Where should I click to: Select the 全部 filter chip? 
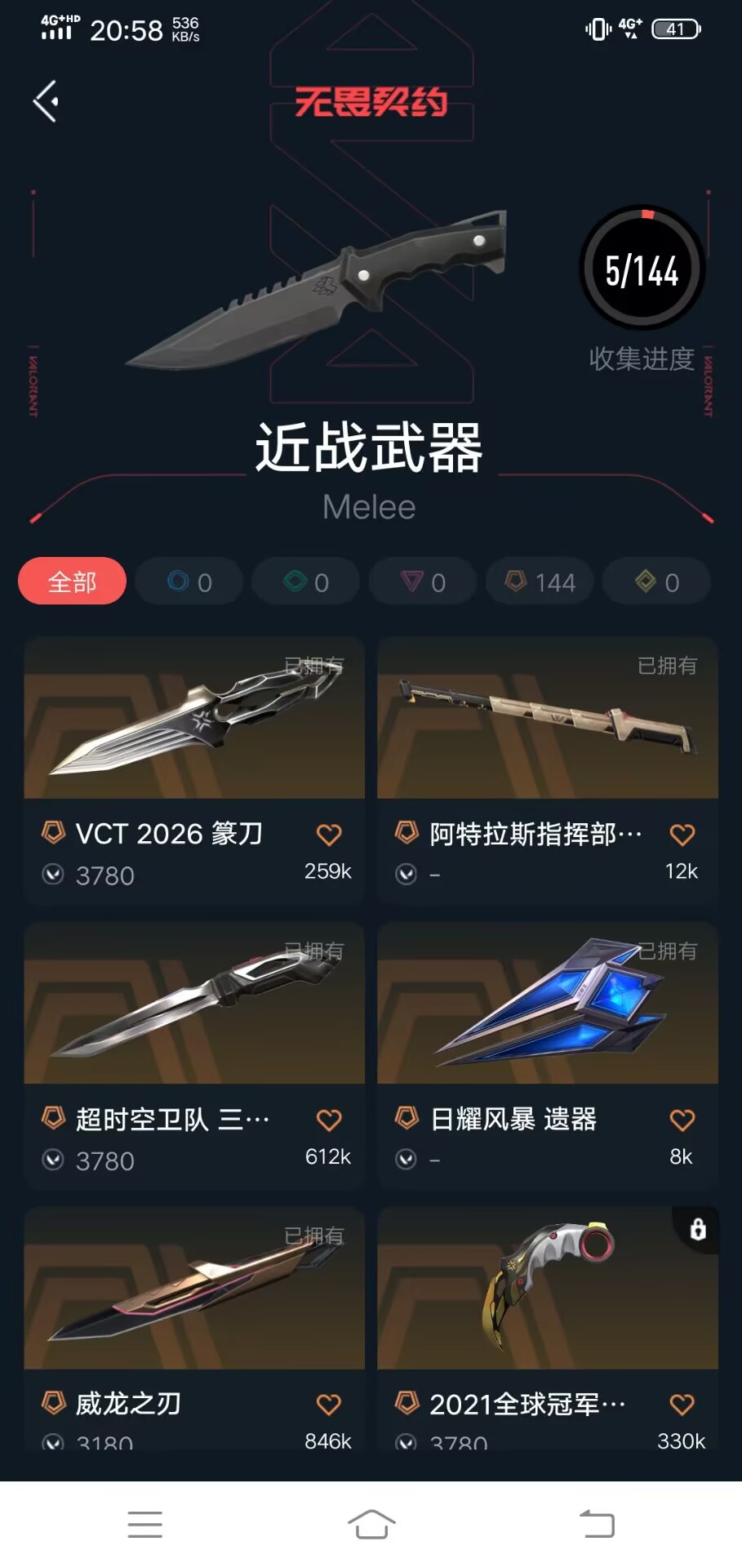coord(72,581)
